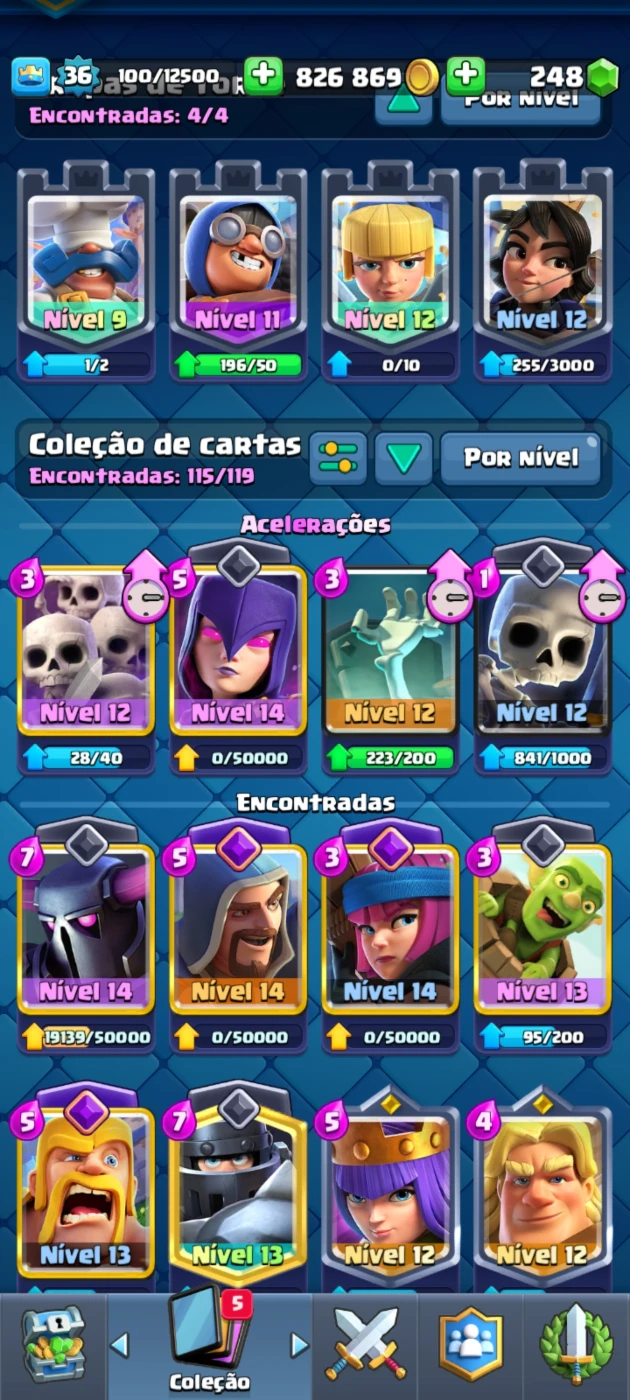Image resolution: width=630 pixels, height=1400 pixels.
Task: Switch to the shop chest tab
Action: click(53, 1345)
